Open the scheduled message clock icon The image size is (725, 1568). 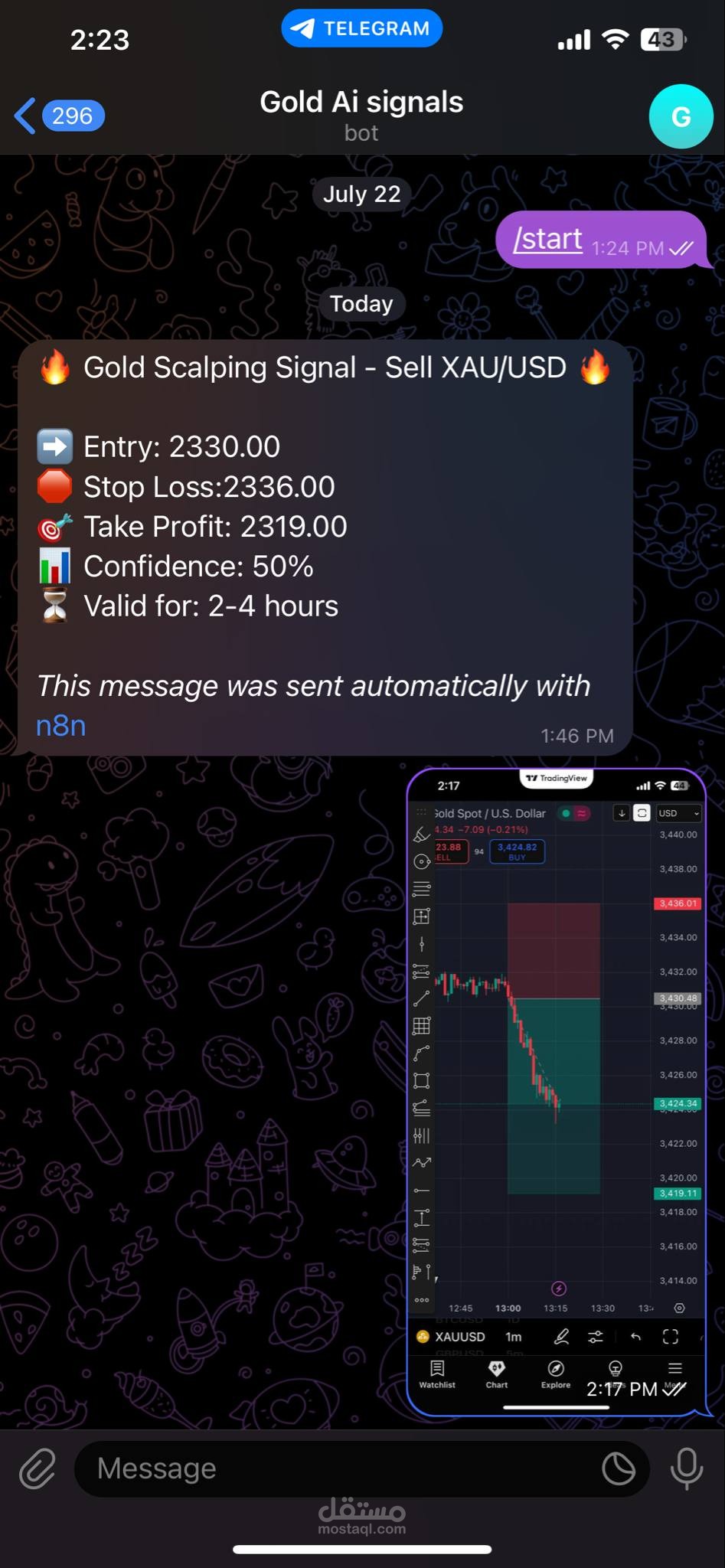pos(618,1468)
